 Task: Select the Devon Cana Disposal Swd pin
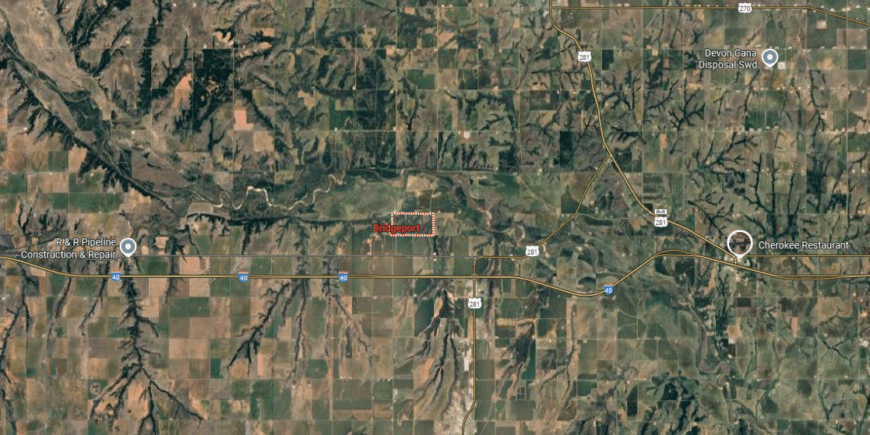click(769, 57)
